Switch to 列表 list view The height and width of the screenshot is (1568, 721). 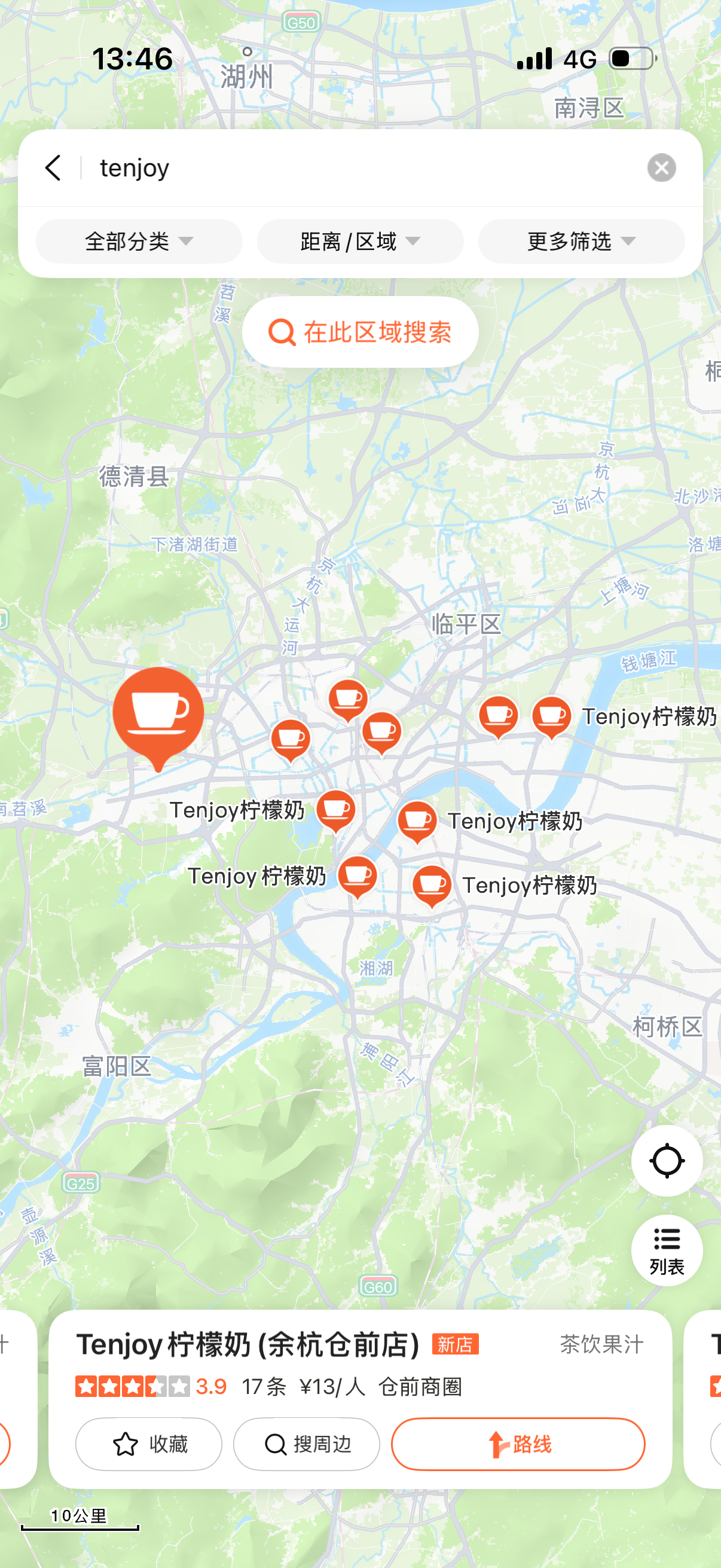coord(667,1250)
